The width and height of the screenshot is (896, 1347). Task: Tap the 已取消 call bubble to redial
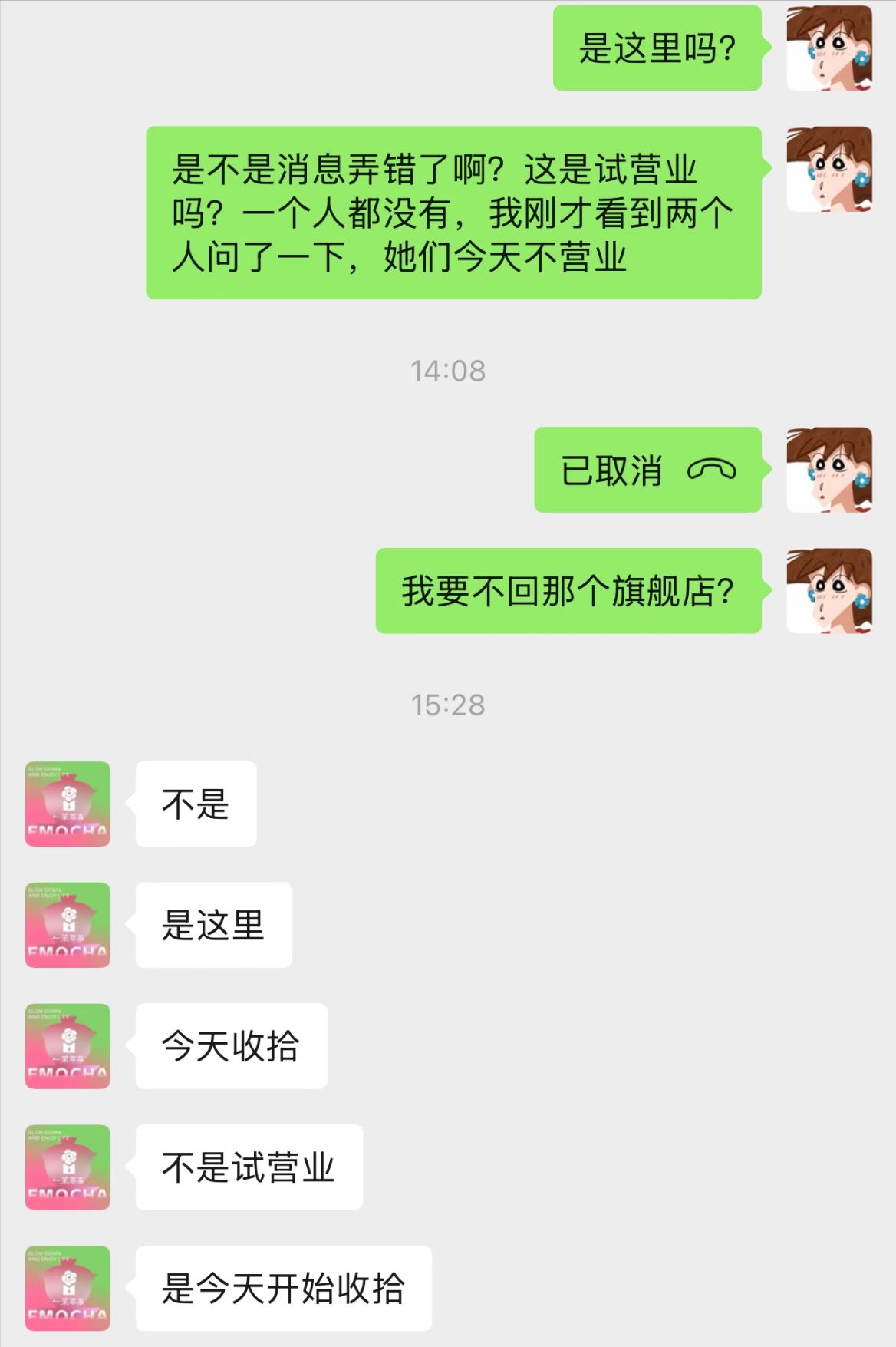click(x=647, y=470)
